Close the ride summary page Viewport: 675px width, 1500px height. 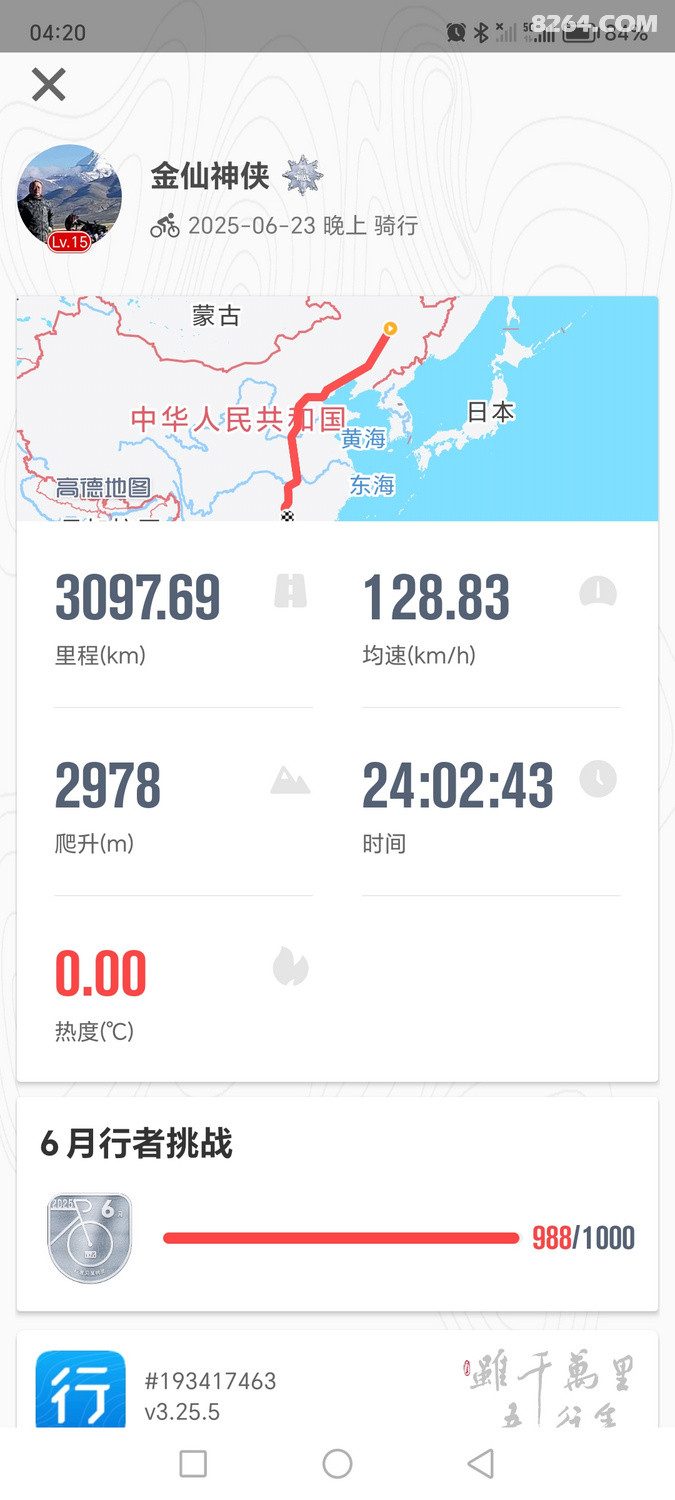tap(48, 85)
